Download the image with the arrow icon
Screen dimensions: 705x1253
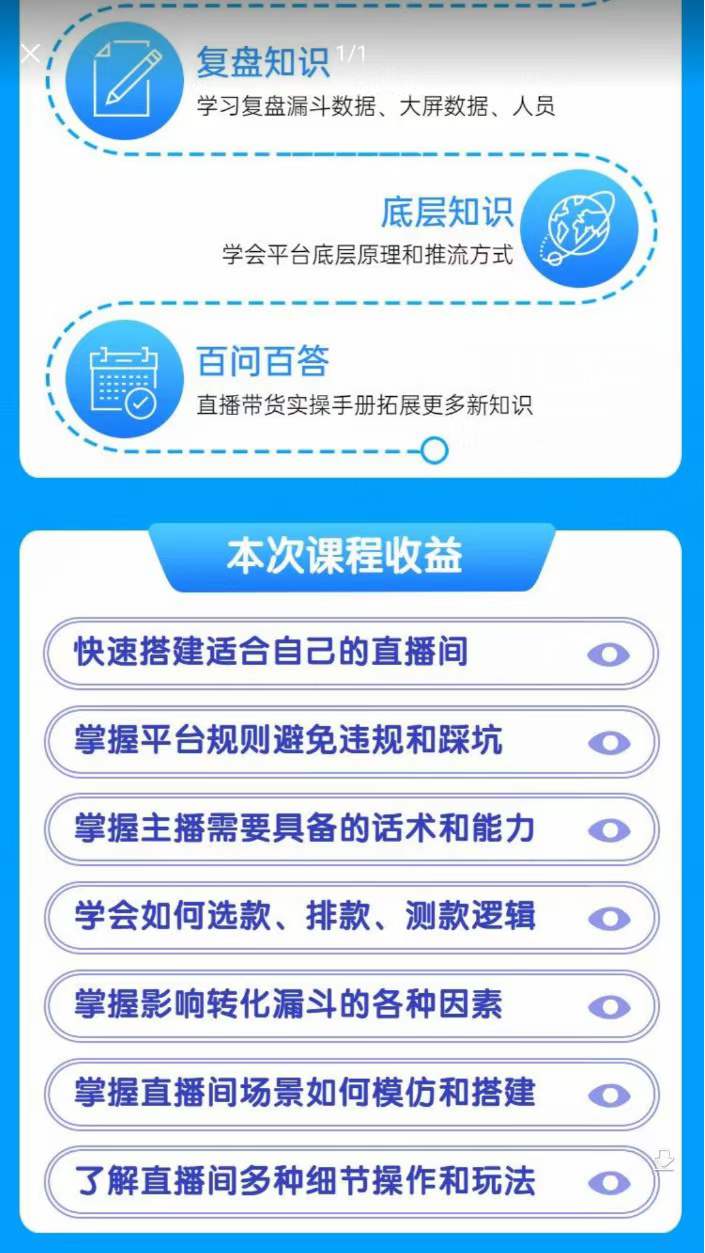coord(664,1160)
